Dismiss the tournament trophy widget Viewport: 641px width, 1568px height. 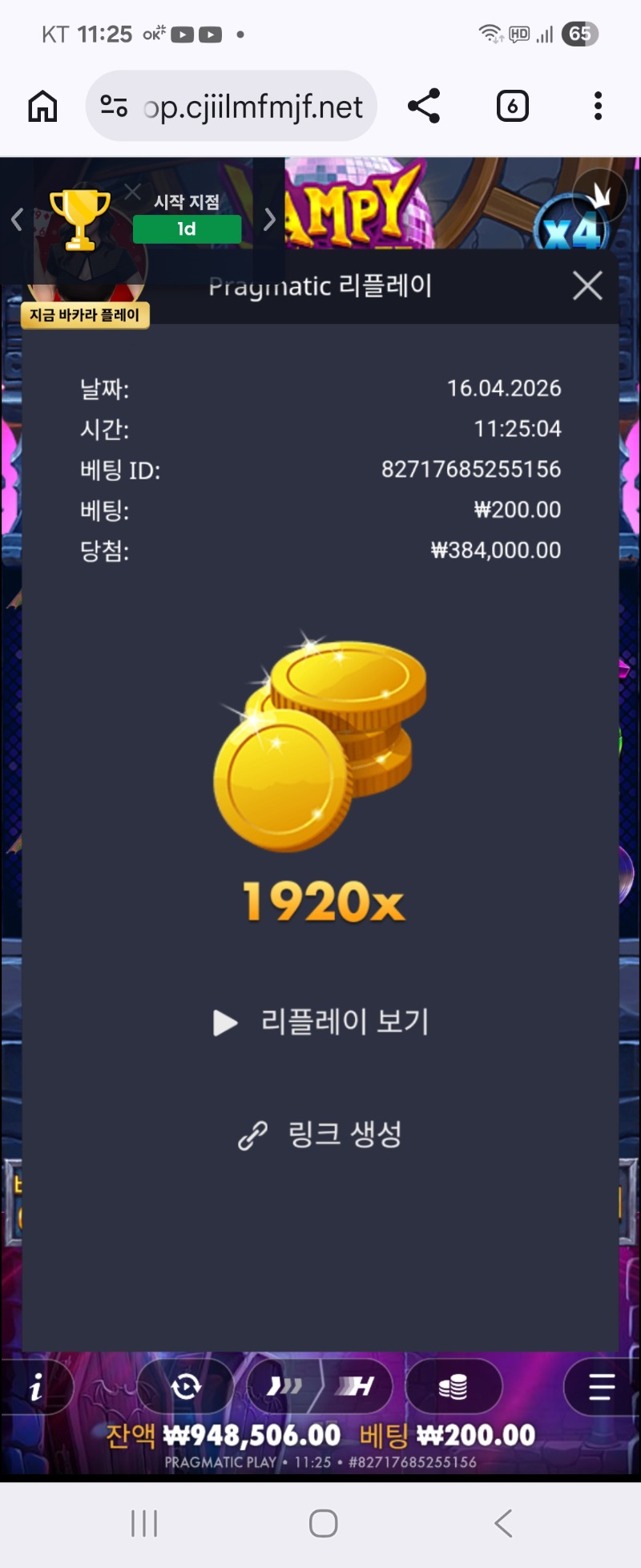133,192
